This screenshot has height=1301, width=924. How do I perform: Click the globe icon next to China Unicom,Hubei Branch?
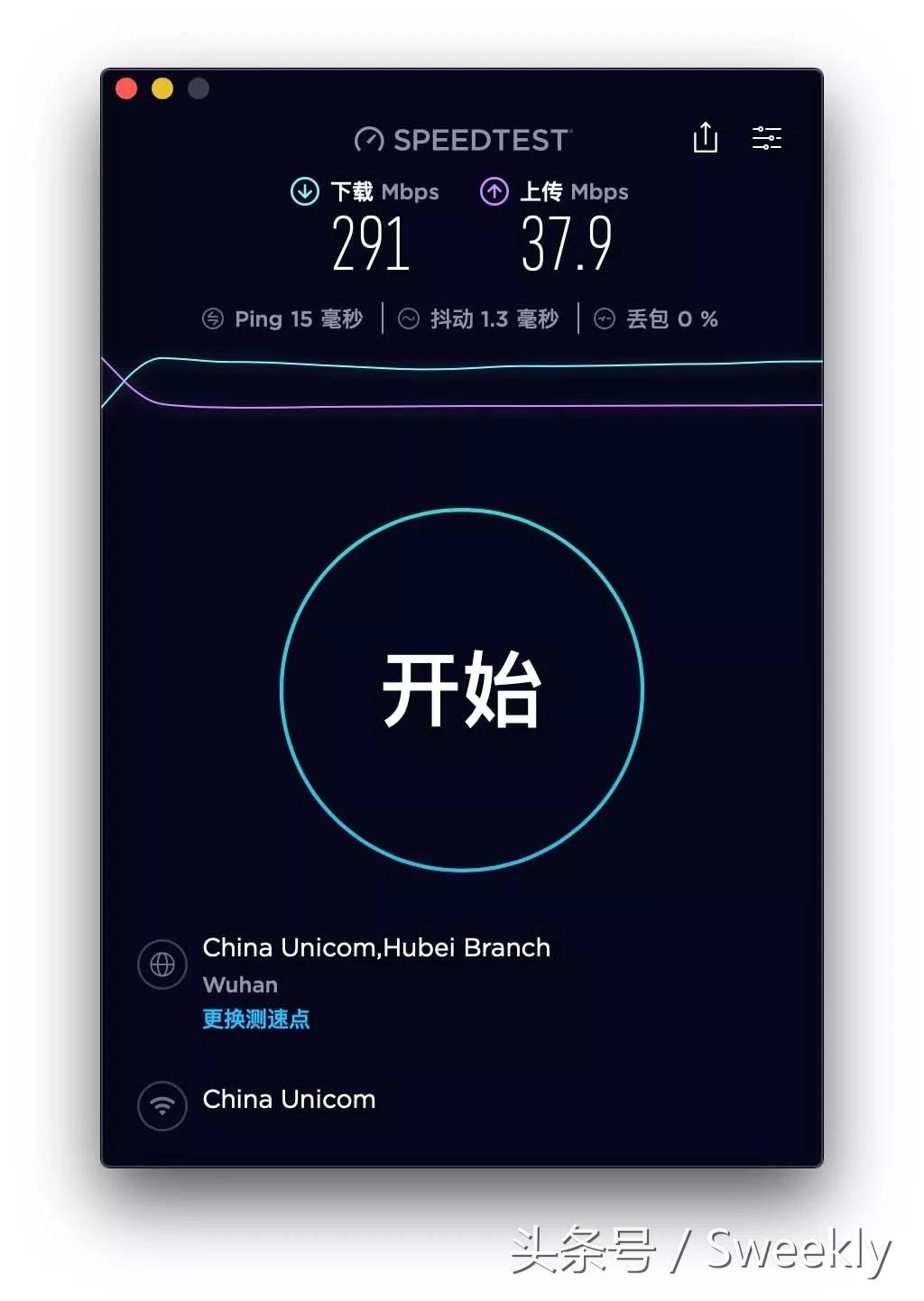162,964
